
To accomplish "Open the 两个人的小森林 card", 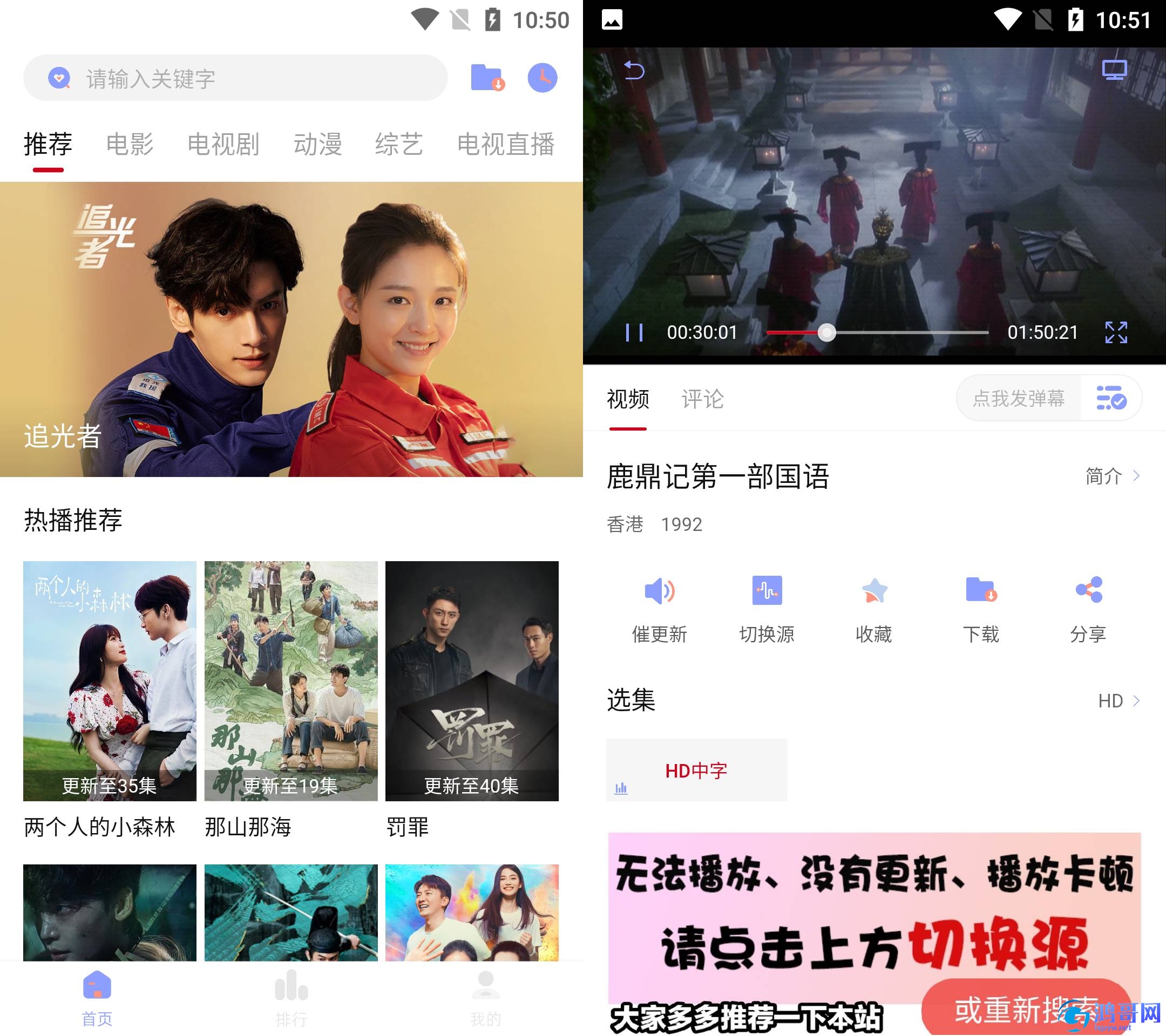I will coord(110,681).
